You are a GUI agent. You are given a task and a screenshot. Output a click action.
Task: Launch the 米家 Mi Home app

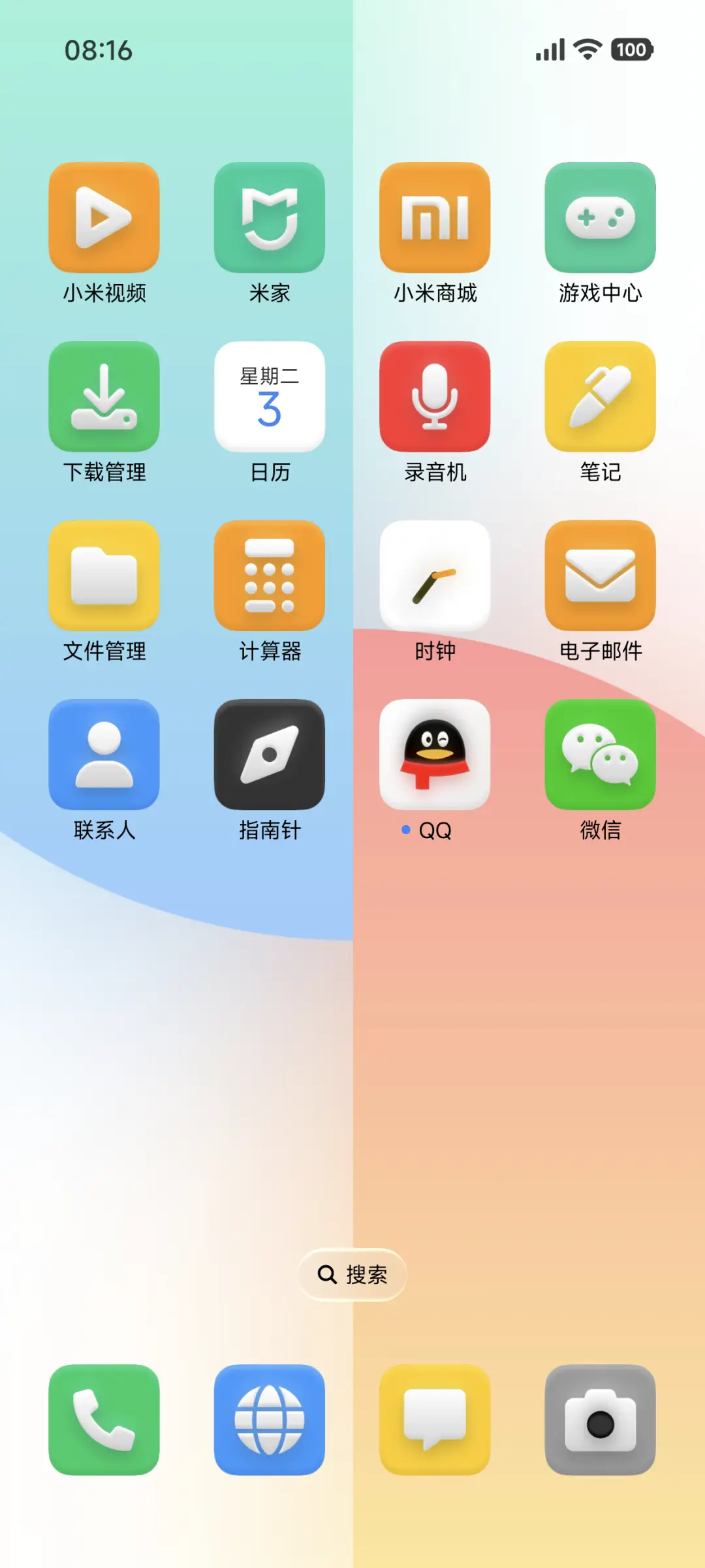[270, 219]
